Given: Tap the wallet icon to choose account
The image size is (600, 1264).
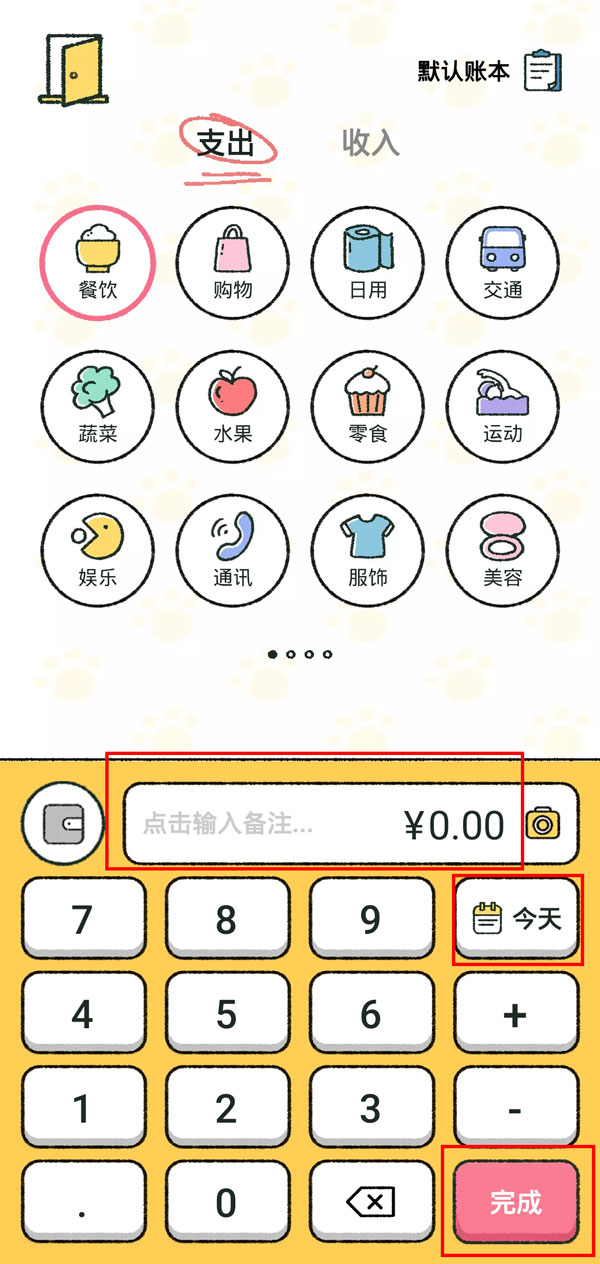Looking at the screenshot, I should point(63,823).
